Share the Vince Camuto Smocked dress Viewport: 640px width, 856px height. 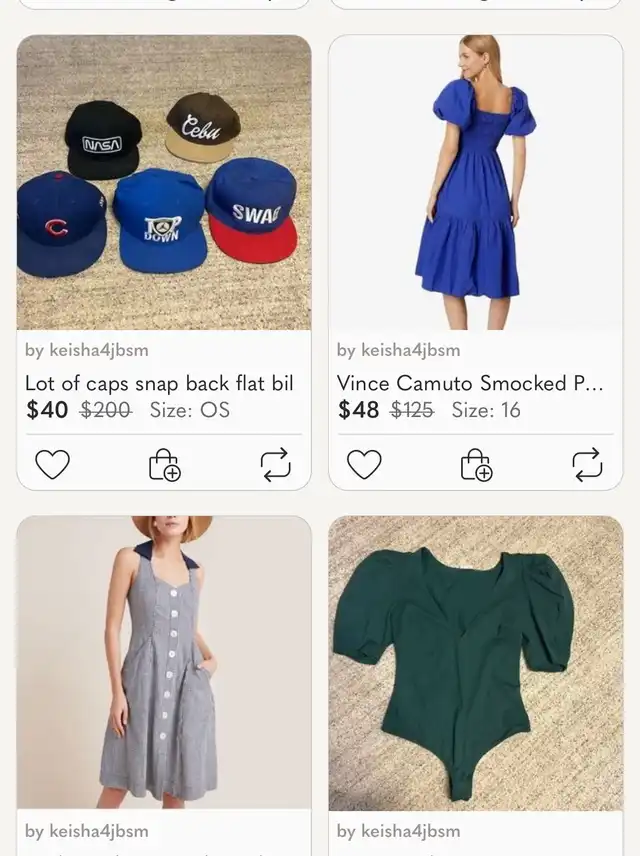587,465
